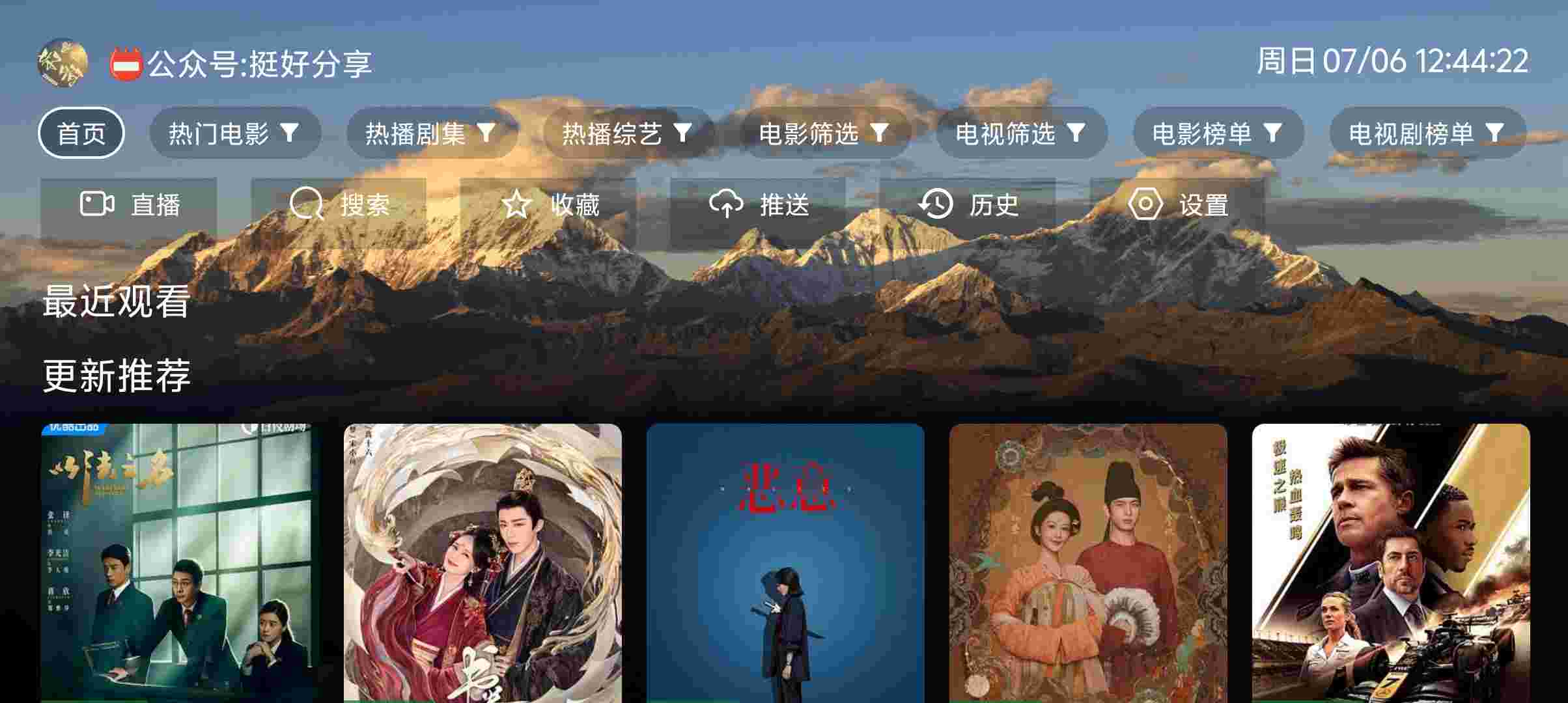The width and height of the screenshot is (1568, 703).
Task: Open the 推送 push feature
Action: tap(759, 205)
